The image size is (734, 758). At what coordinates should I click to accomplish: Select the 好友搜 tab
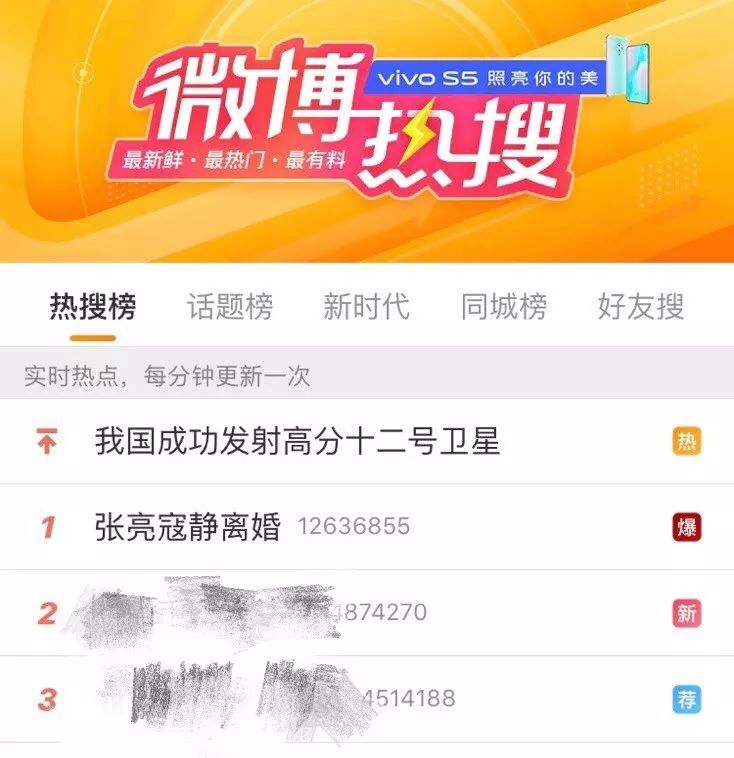coord(641,307)
